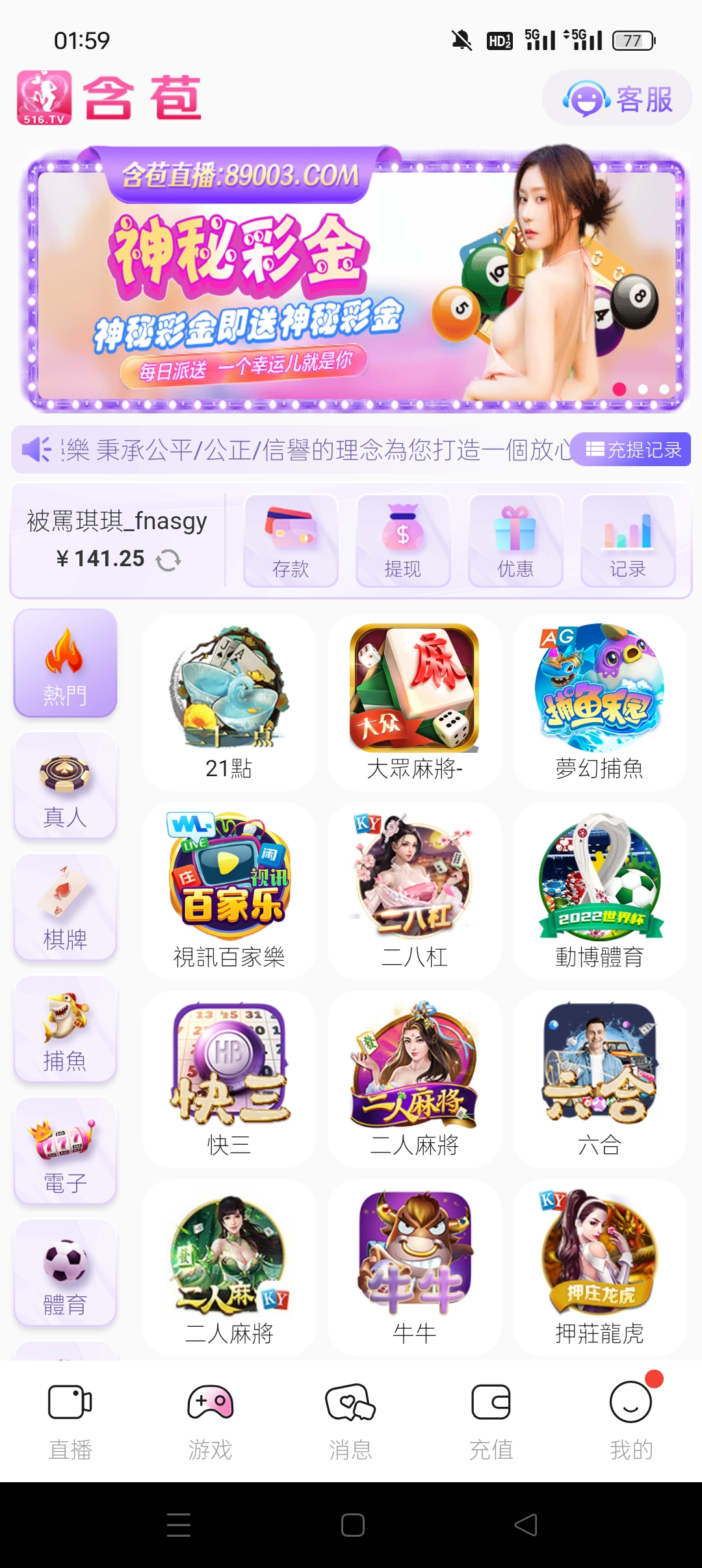Switch to the 我的 tab
This screenshot has height=1568, width=702.
coord(630,1420)
